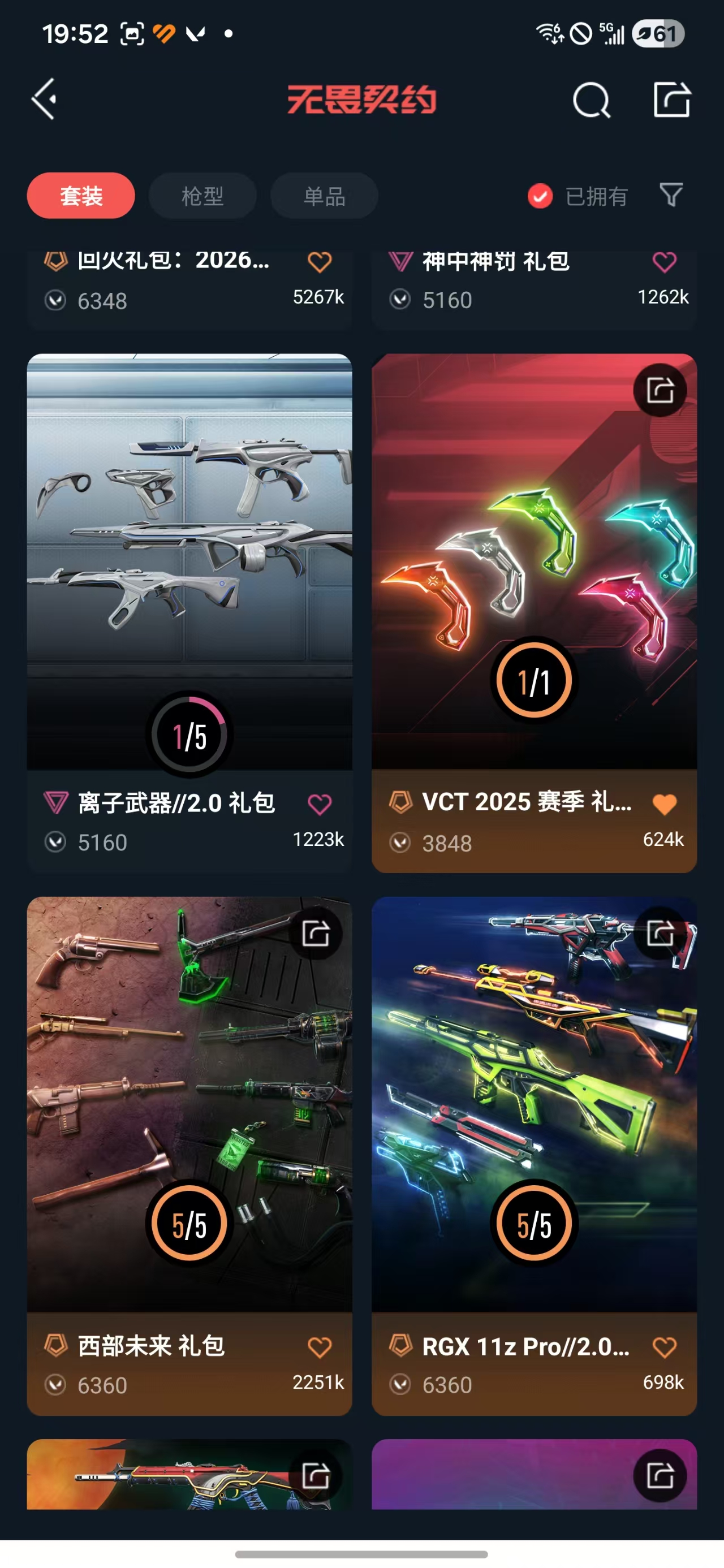Share the 西部未来 礼包 bundle

pos(316,933)
